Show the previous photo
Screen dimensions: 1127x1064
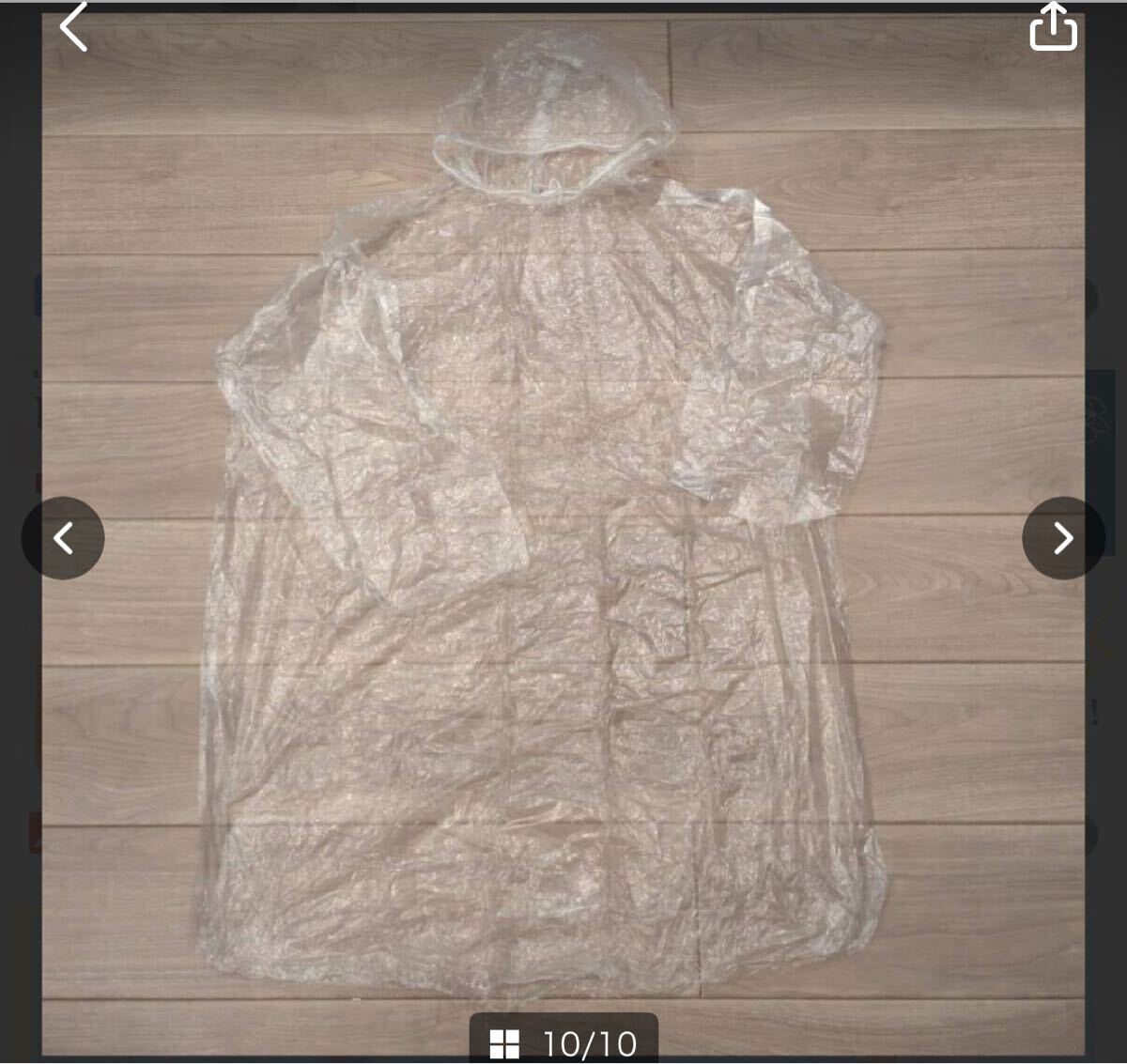[x=63, y=538]
